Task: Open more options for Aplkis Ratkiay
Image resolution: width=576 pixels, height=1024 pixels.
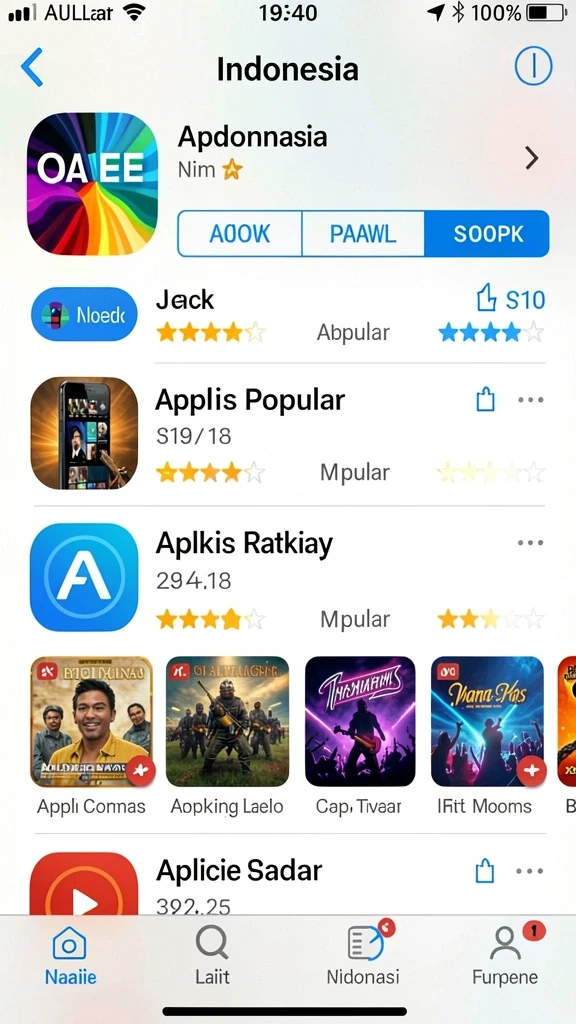Action: (530, 543)
